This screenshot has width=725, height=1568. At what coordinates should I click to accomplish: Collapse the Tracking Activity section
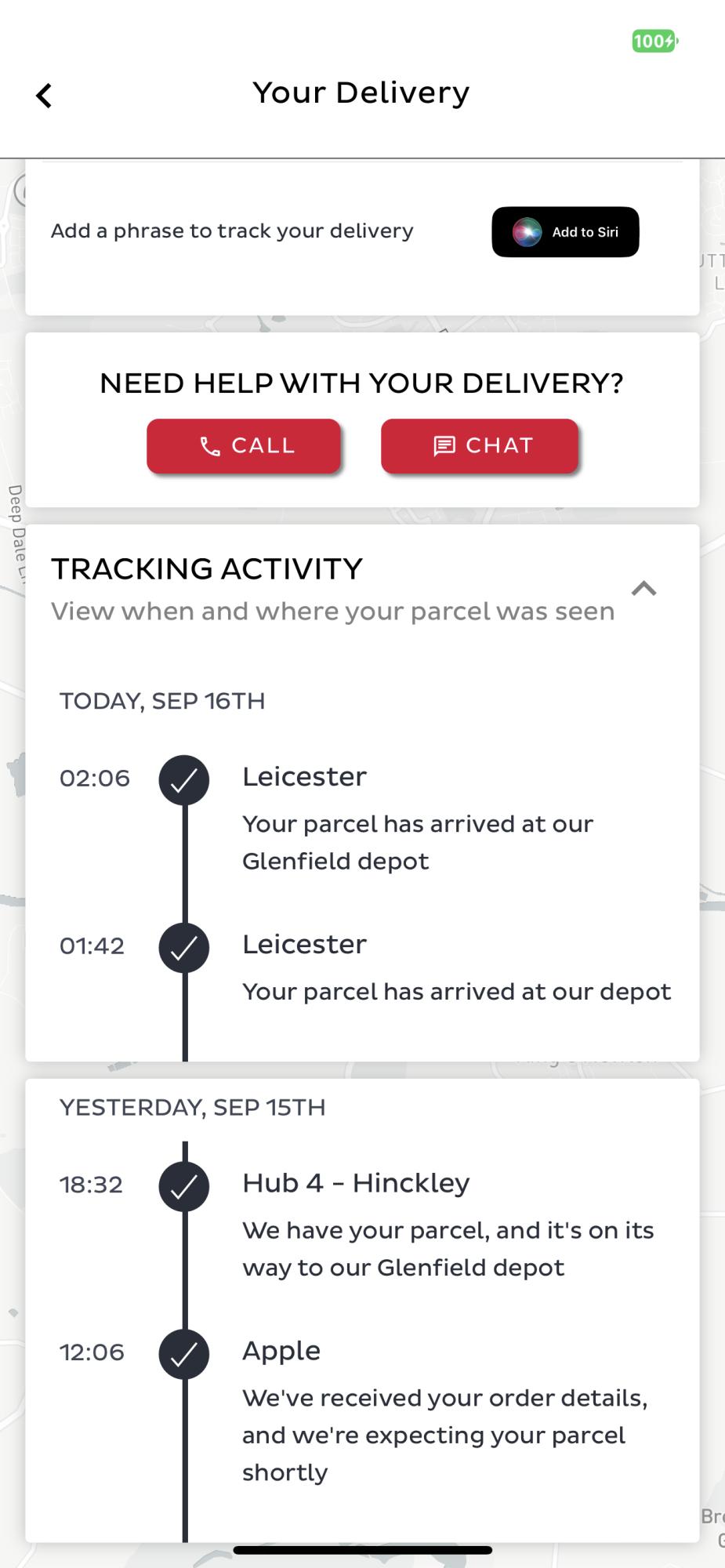pos(643,589)
